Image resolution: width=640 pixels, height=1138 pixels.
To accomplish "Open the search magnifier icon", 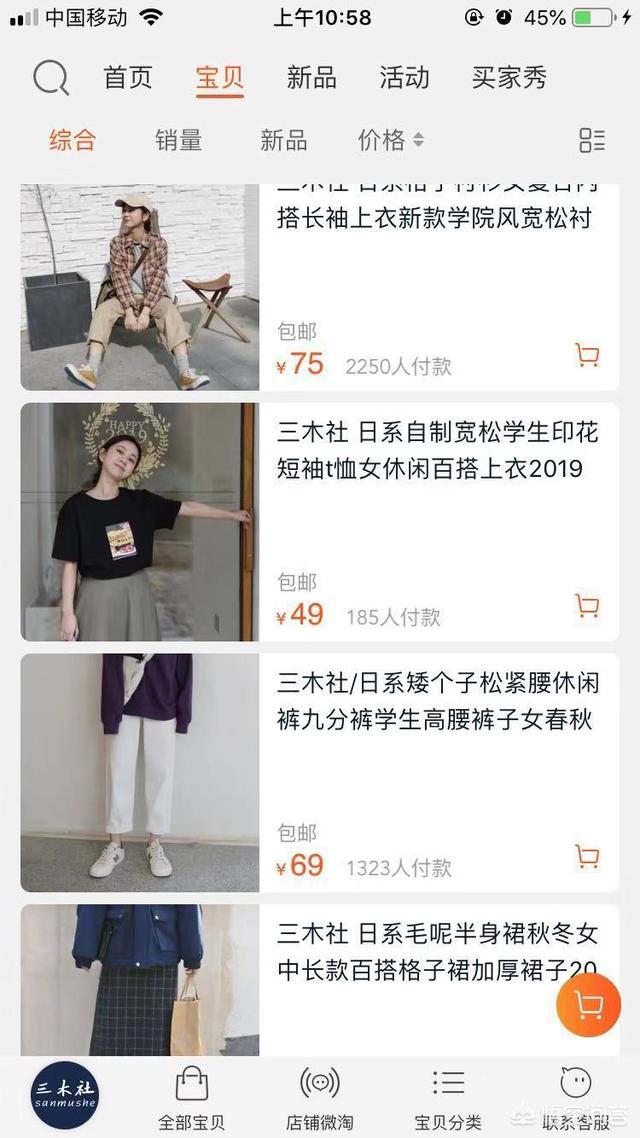I will coord(51,78).
